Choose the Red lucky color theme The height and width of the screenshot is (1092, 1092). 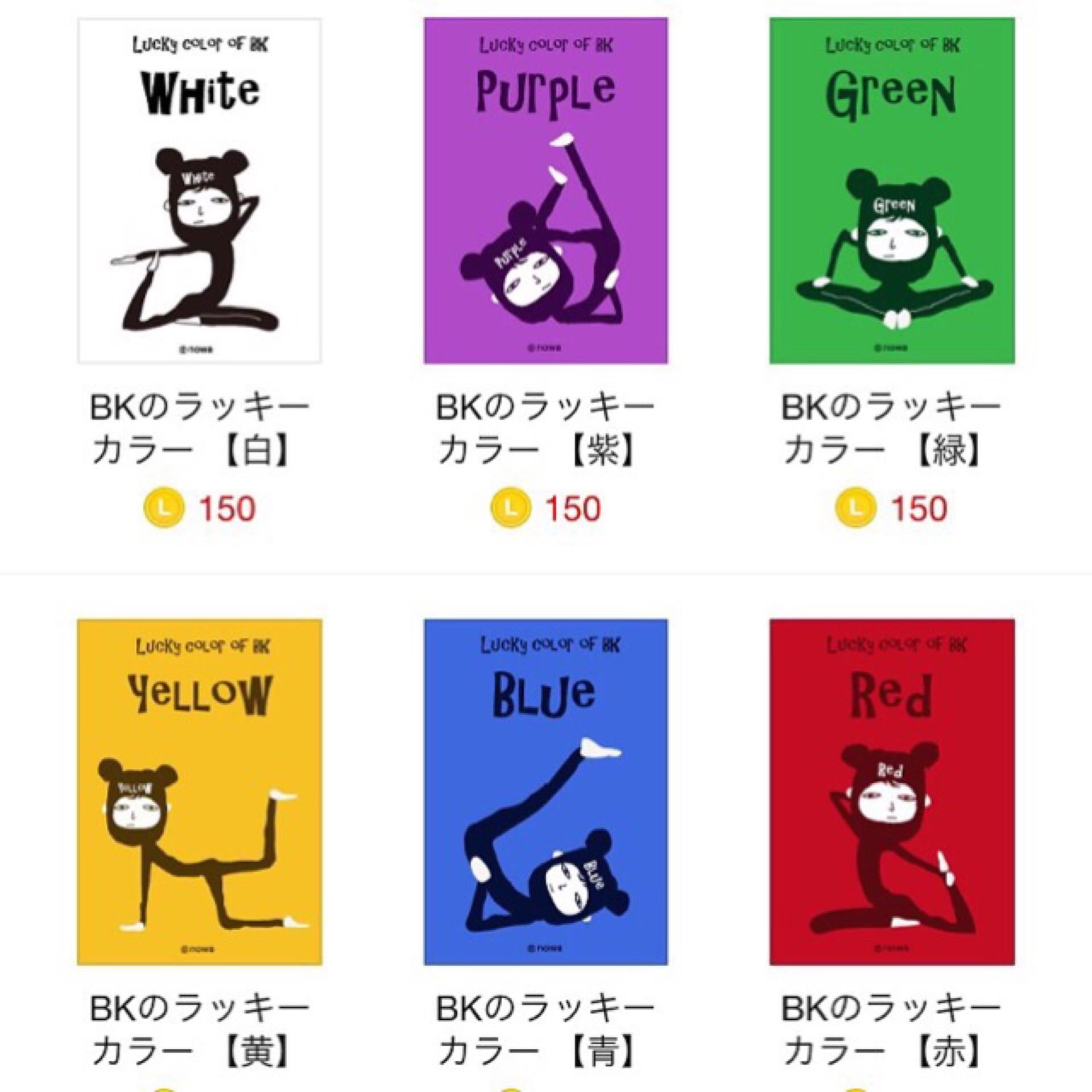(x=892, y=792)
